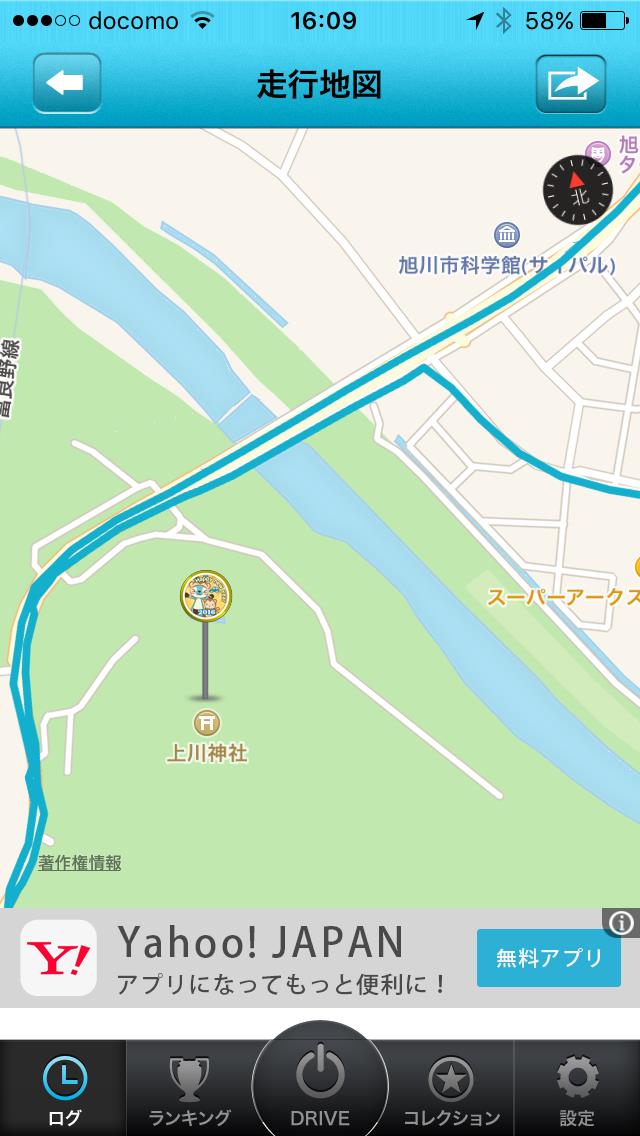Go back with the arrow button
The height and width of the screenshot is (1136, 640).
[67, 83]
